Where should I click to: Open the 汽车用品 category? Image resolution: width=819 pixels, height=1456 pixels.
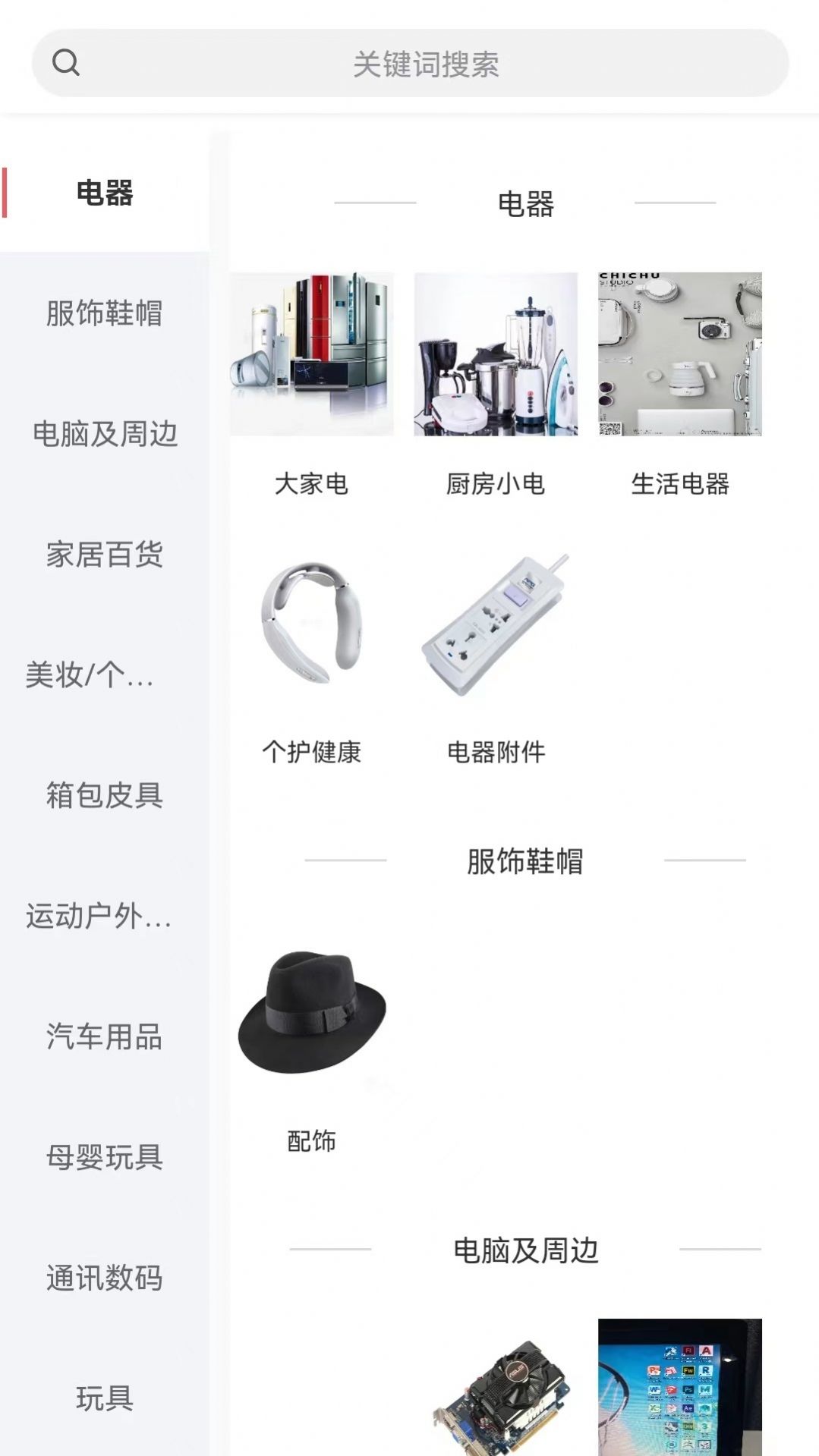[105, 1038]
